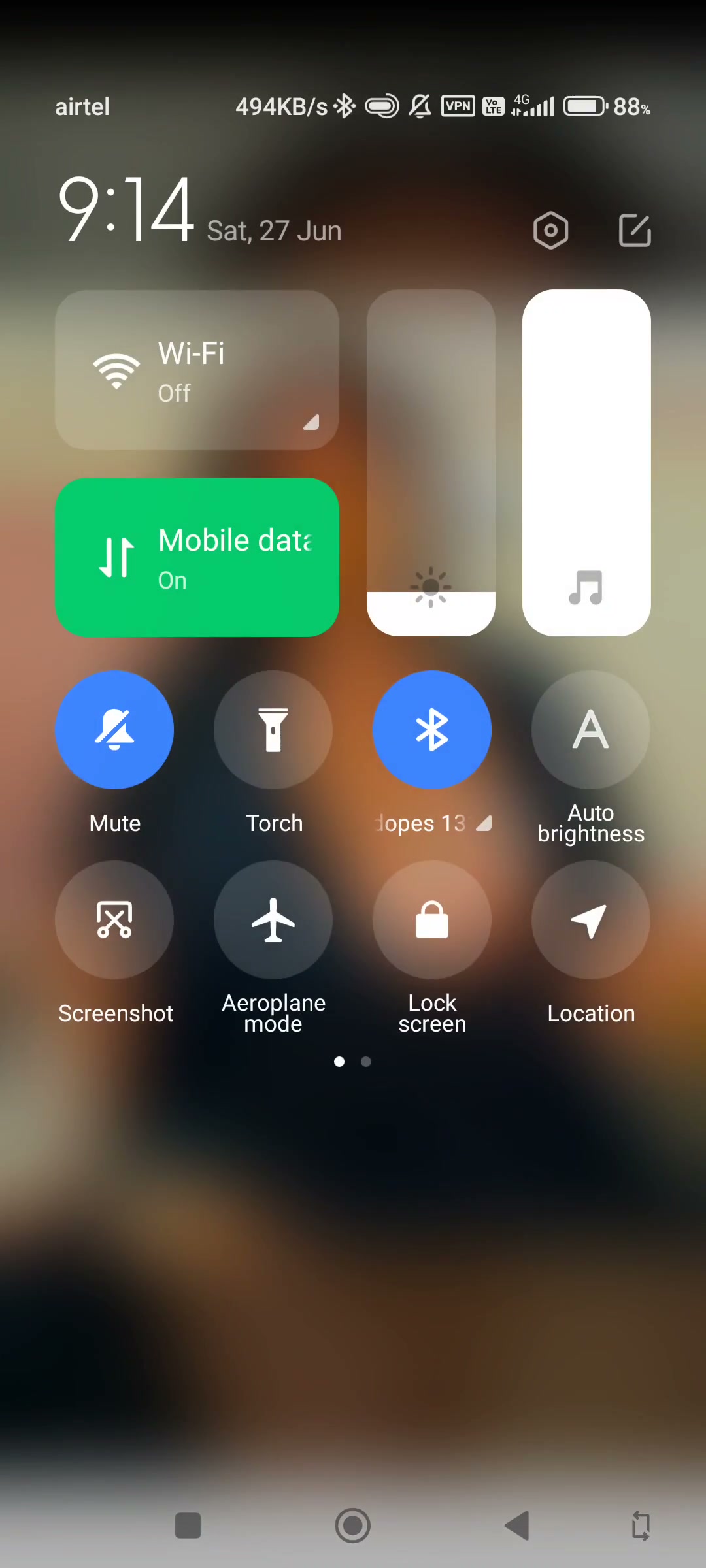Expand Wi-Fi networks with the corner arrow
This screenshot has width=706, height=1568.
click(x=311, y=422)
